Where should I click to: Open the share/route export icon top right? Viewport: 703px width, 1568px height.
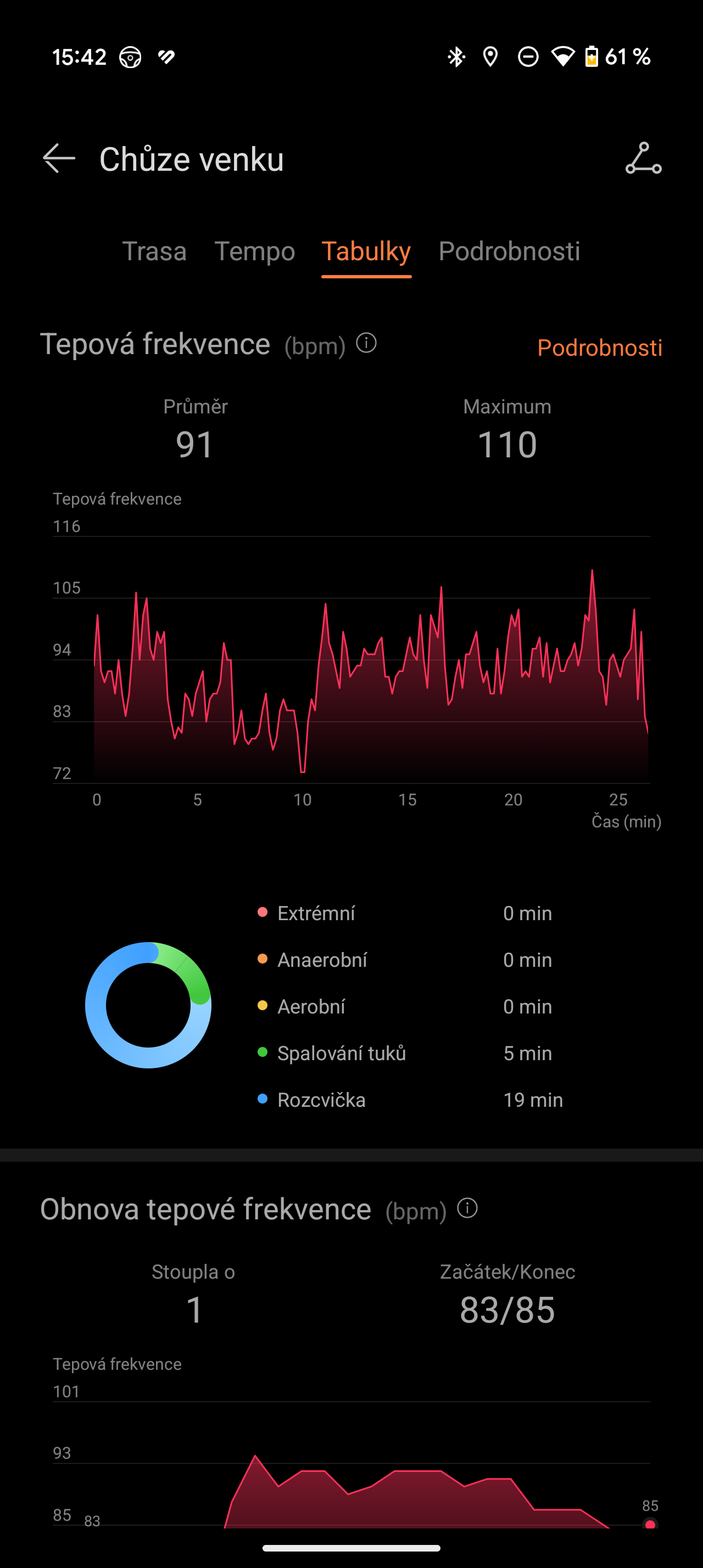pos(642,159)
